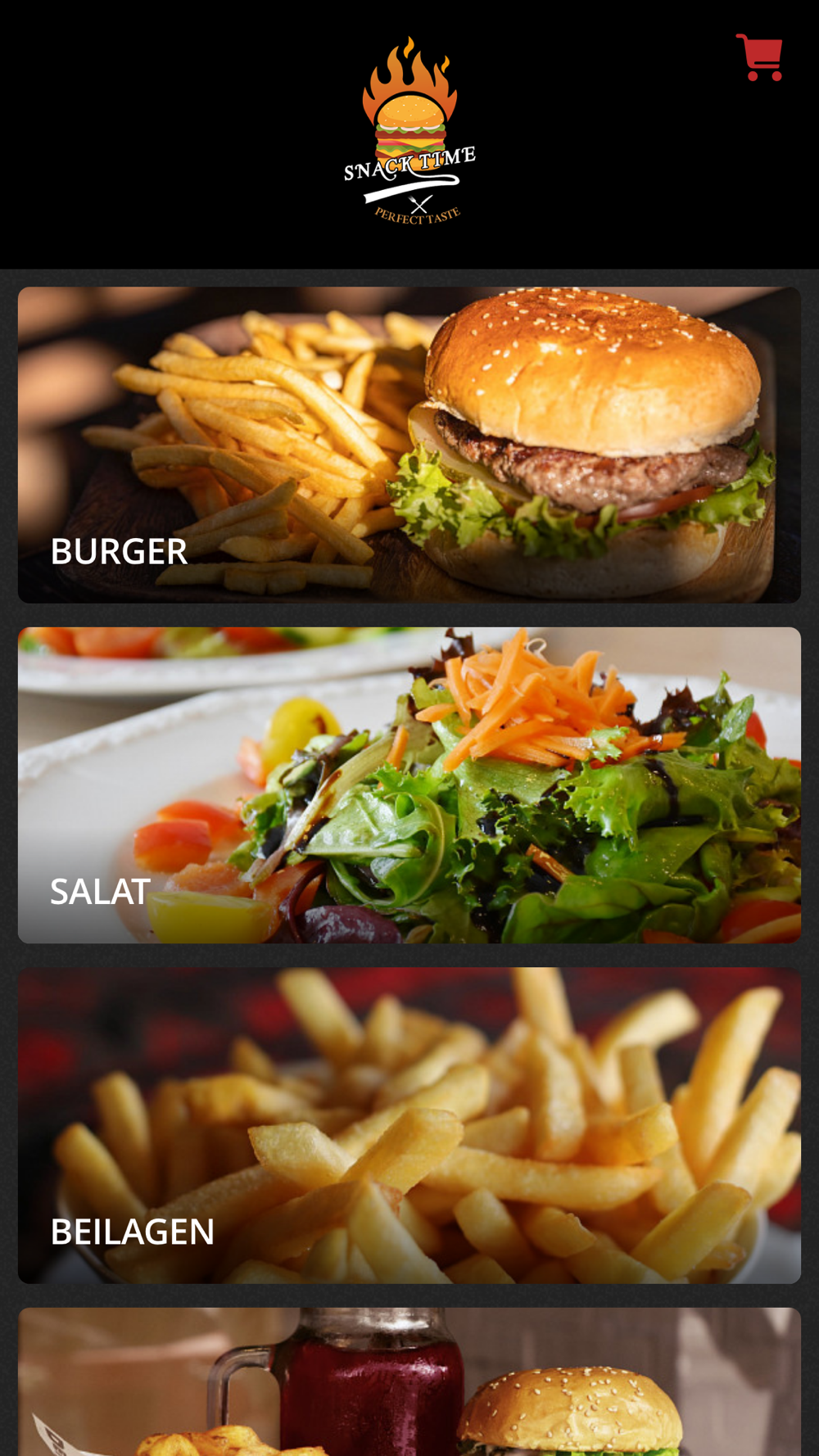Screen dimensions: 819x1456
Task: Open the Burger category
Action: [409, 445]
